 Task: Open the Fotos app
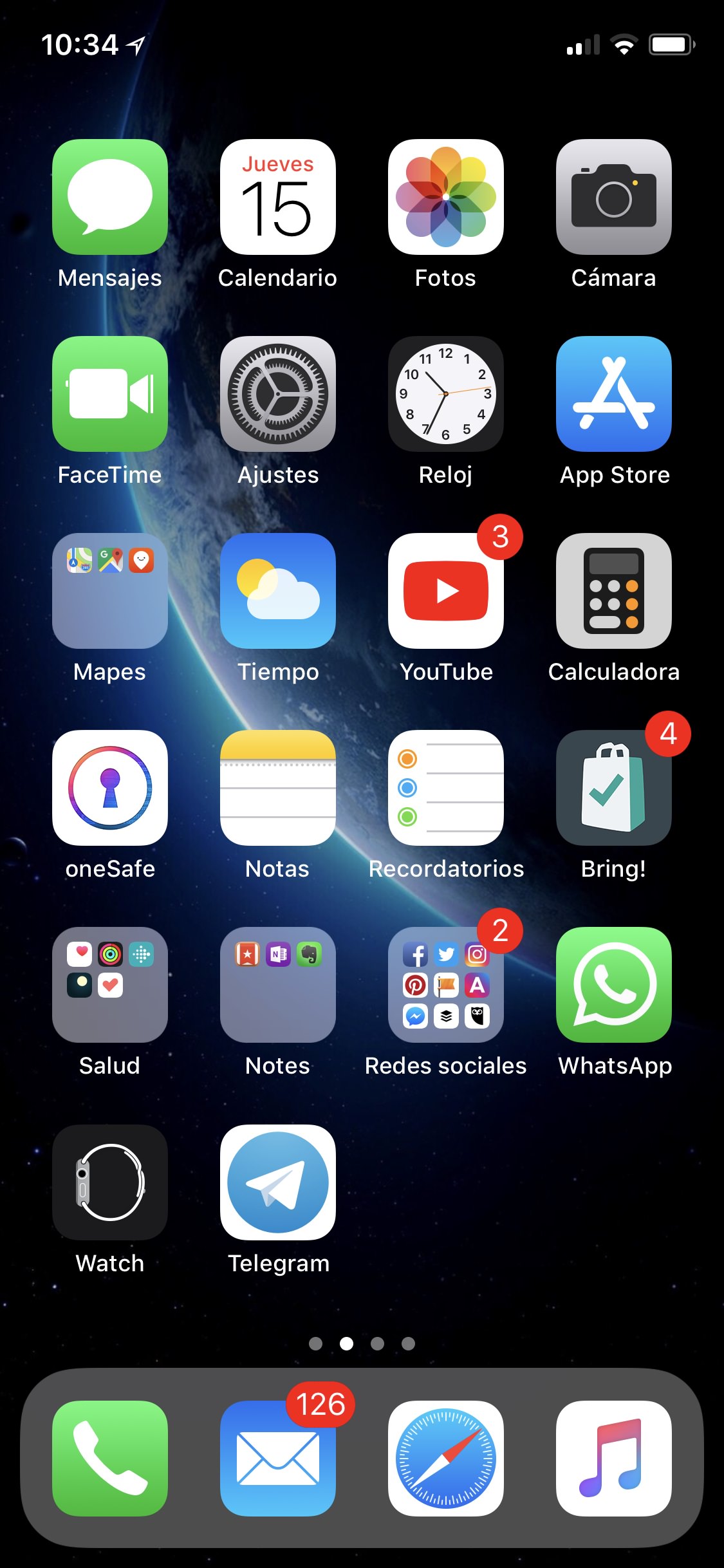[x=446, y=197]
